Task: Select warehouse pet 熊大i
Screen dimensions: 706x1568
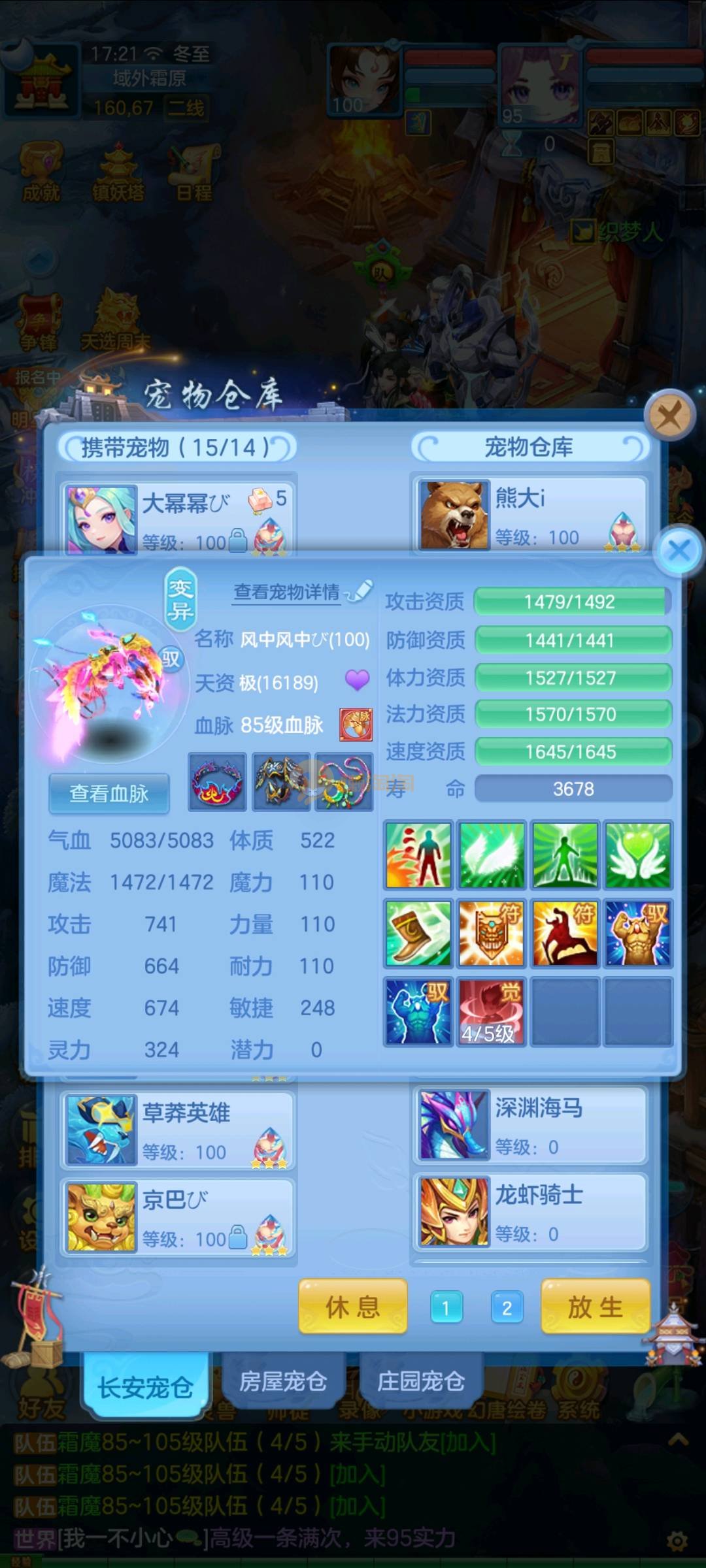Action: tap(529, 516)
